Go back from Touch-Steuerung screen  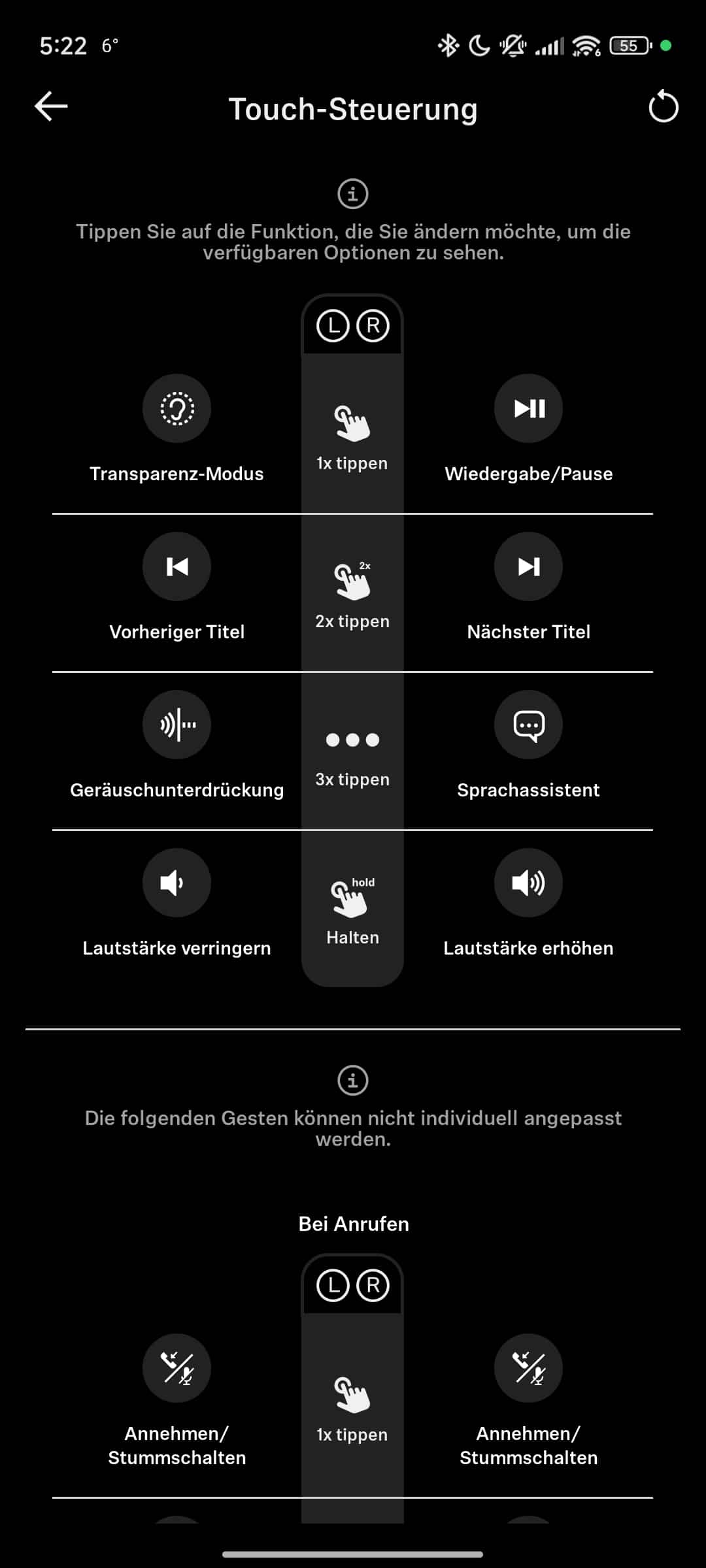(x=51, y=106)
